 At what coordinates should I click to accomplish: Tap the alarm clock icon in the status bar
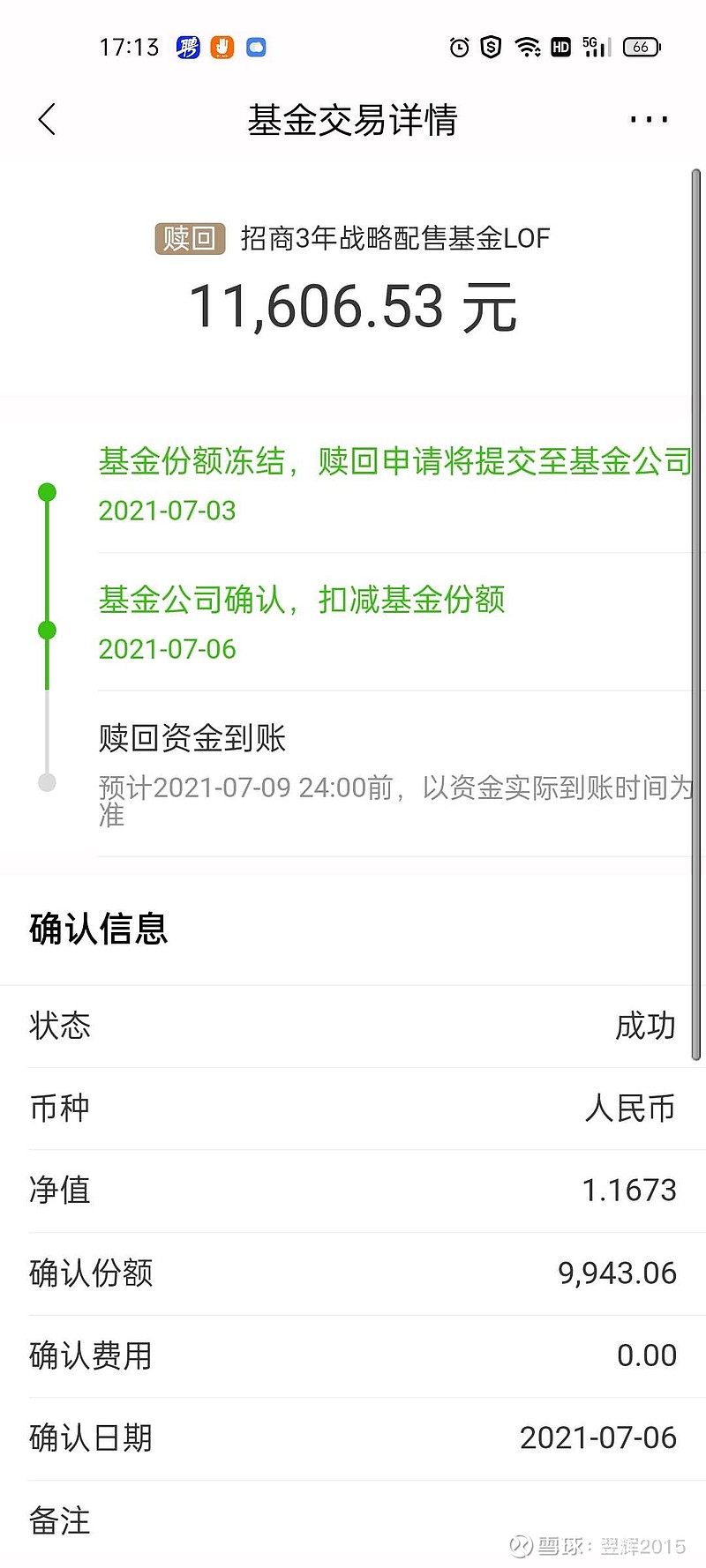point(458,46)
